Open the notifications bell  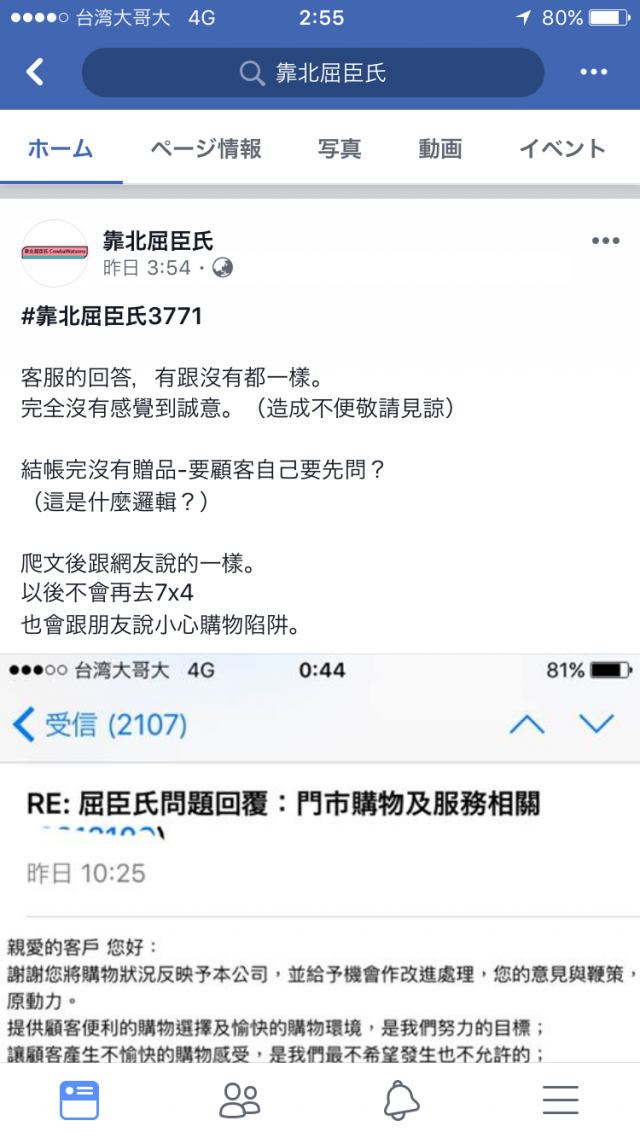tap(401, 1100)
